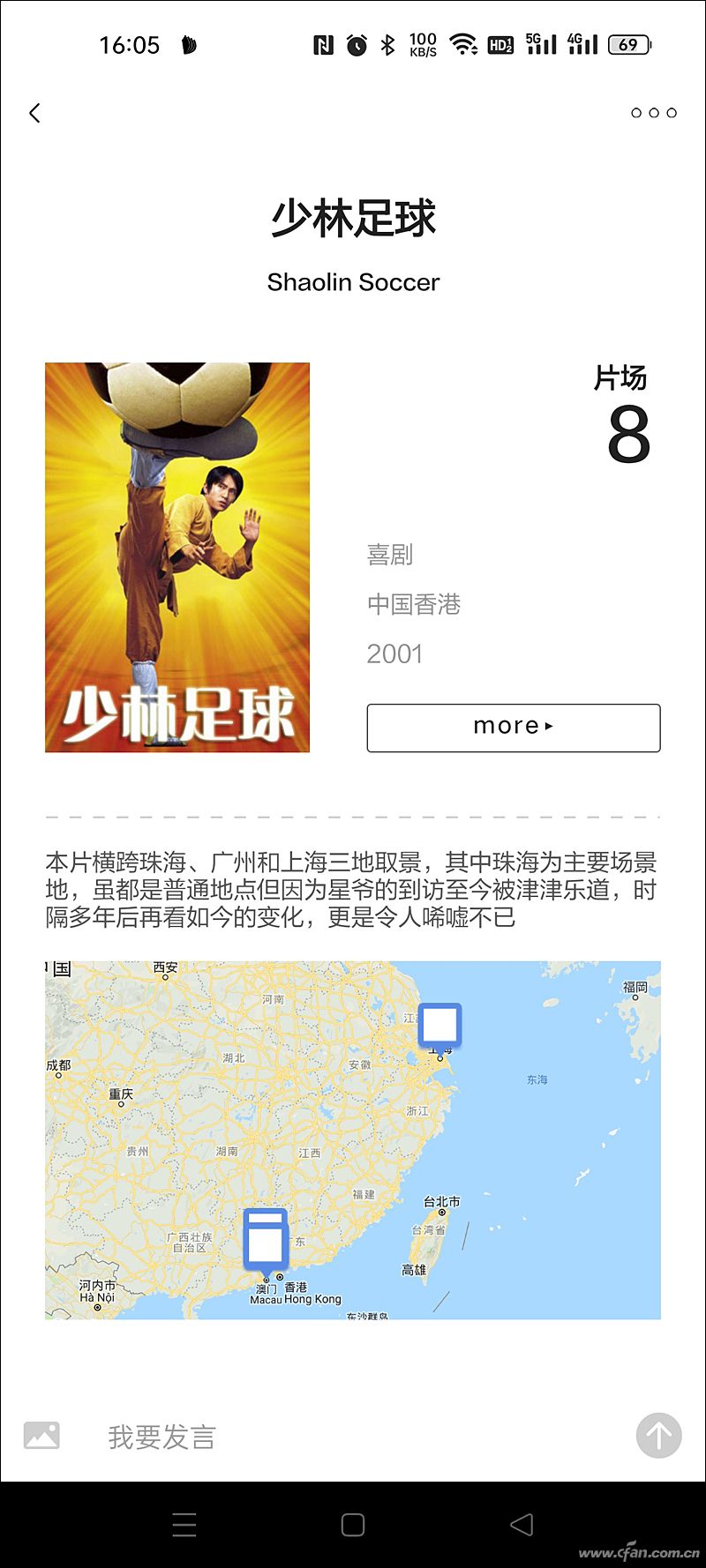Select the Shanghai location marker on the map

(x=439, y=1023)
